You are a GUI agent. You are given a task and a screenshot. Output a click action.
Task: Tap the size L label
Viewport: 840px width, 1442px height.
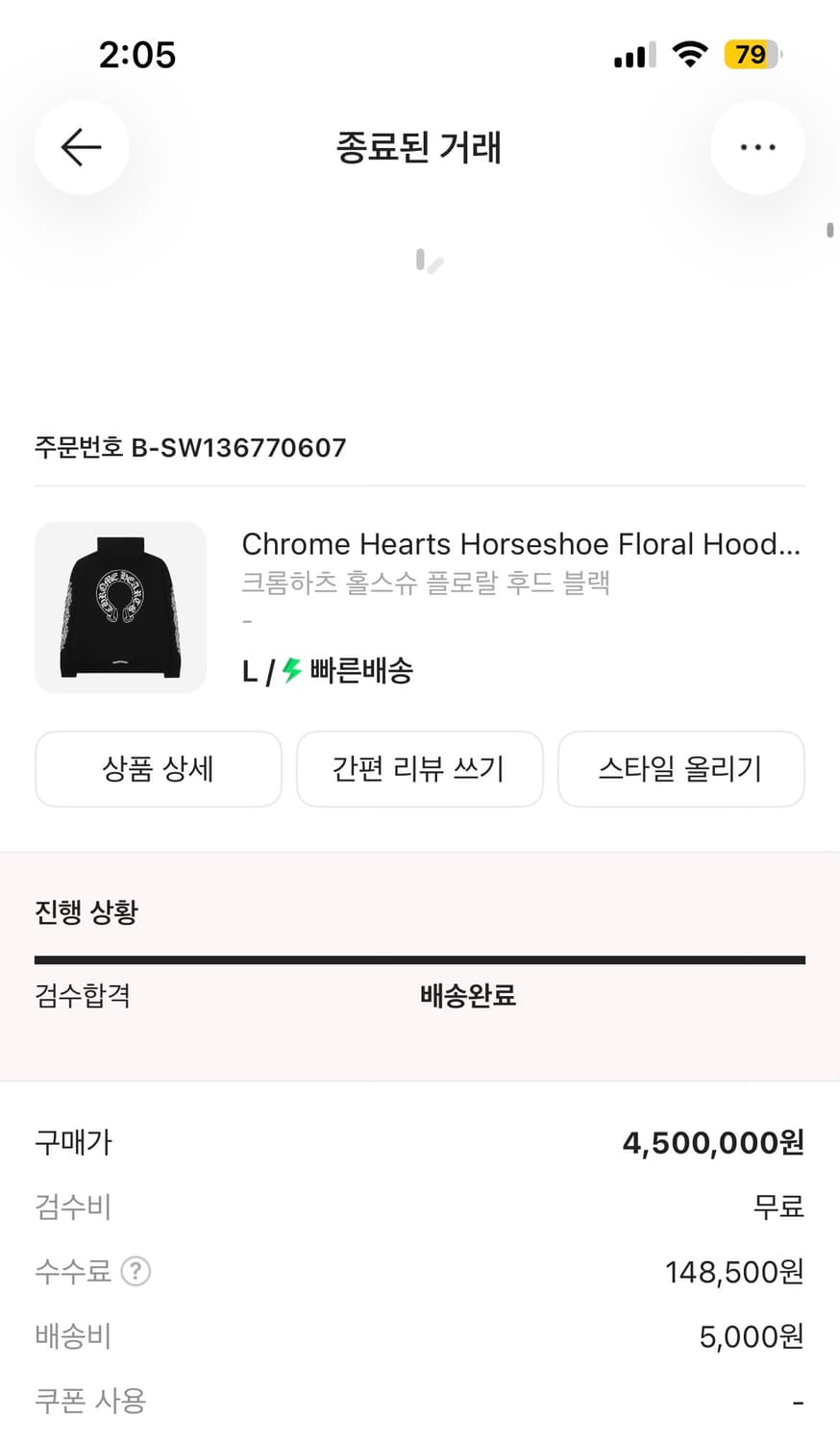pos(250,671)
